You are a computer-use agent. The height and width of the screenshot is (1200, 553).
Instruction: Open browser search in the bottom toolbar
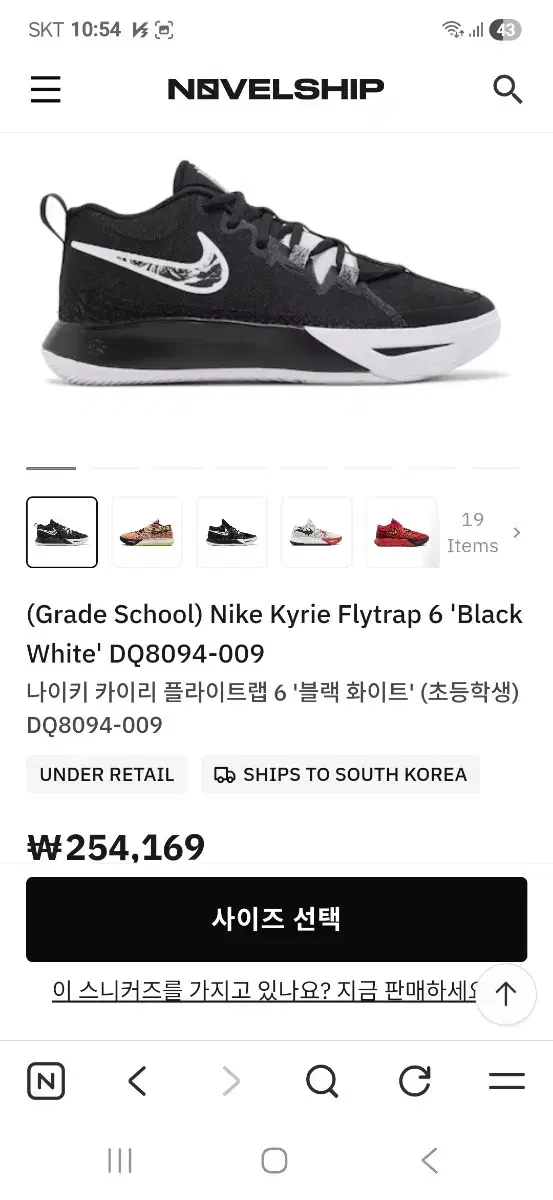click(x=322, y=1081)
